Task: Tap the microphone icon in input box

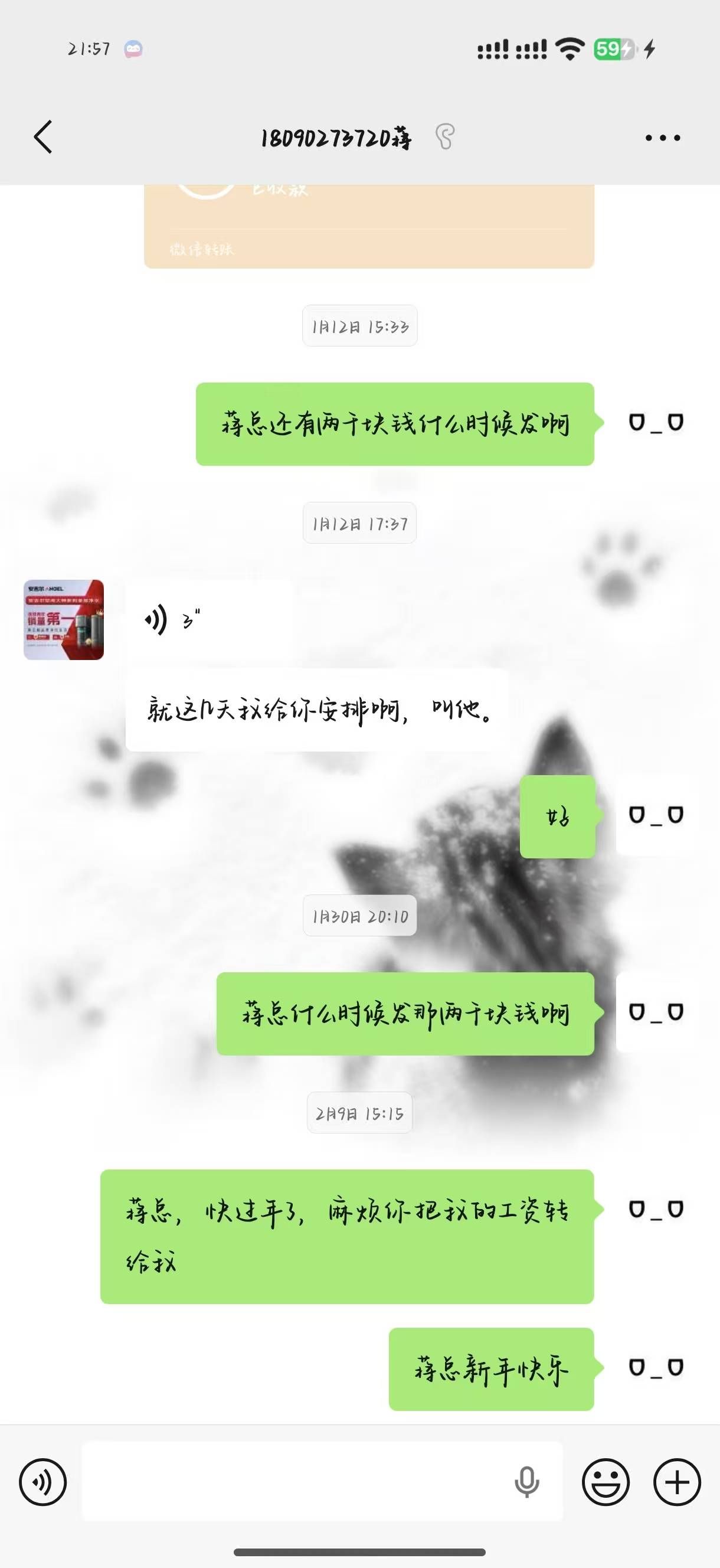Action: coord(526,1482)
